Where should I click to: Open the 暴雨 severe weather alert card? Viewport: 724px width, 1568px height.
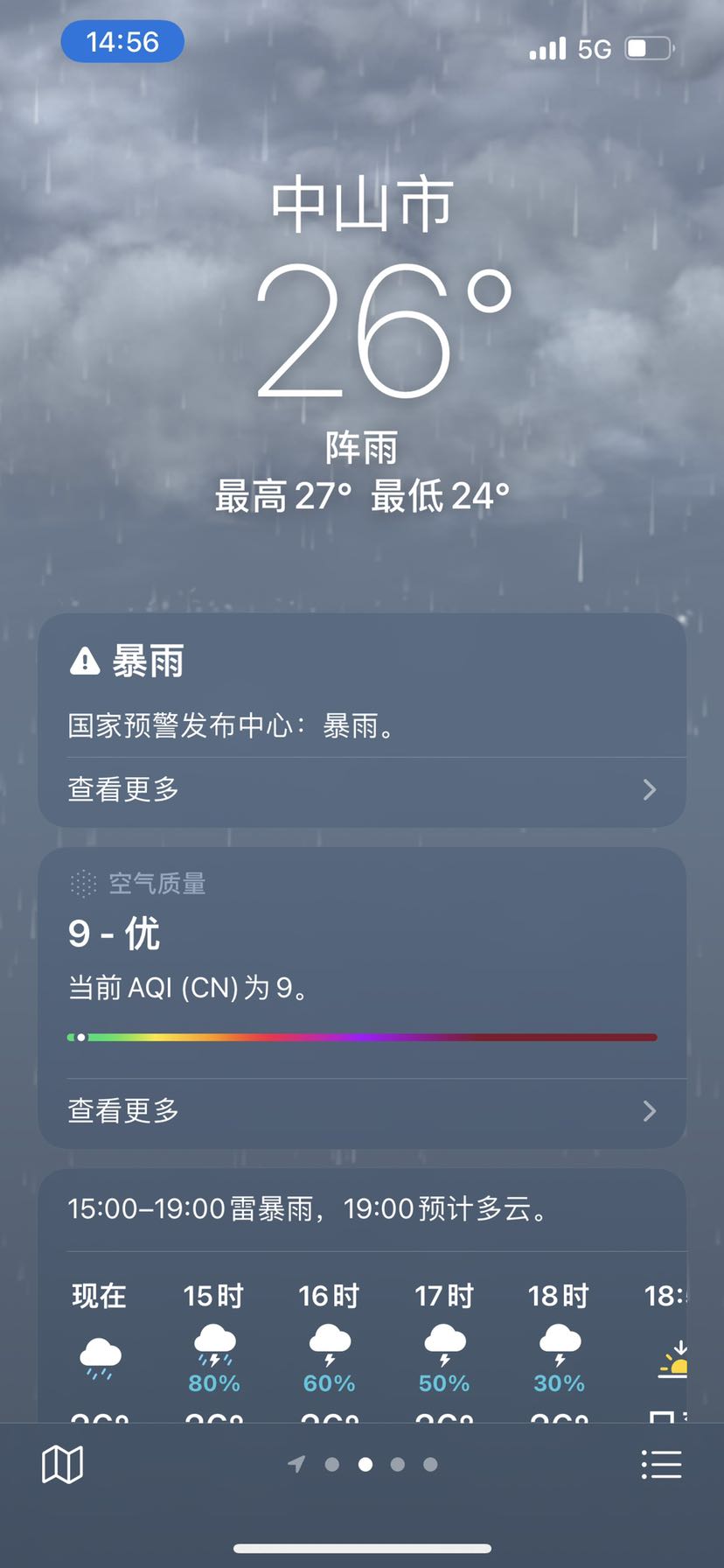pos(361,690)
